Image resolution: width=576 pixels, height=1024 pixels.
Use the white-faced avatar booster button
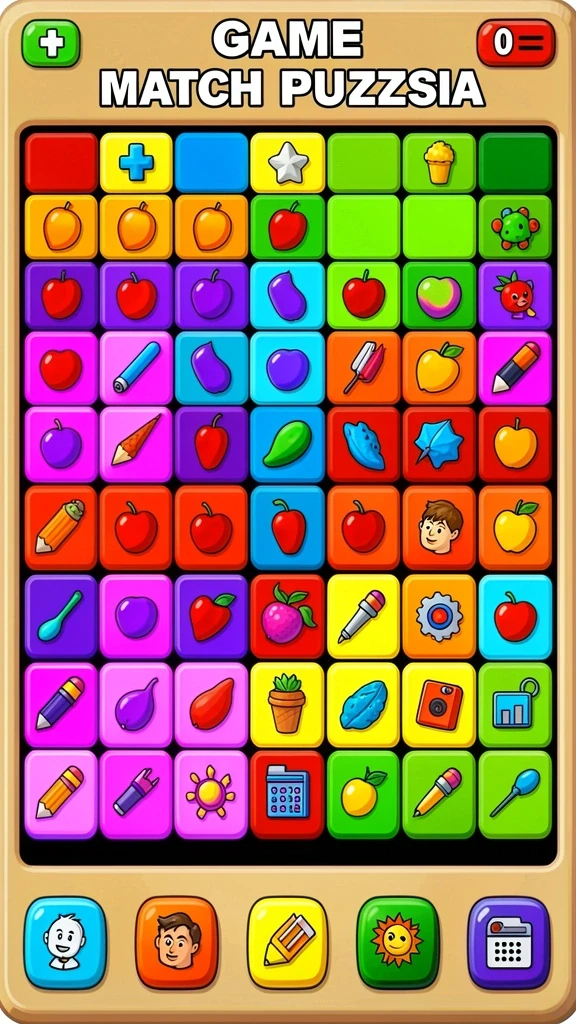[65, 942]
